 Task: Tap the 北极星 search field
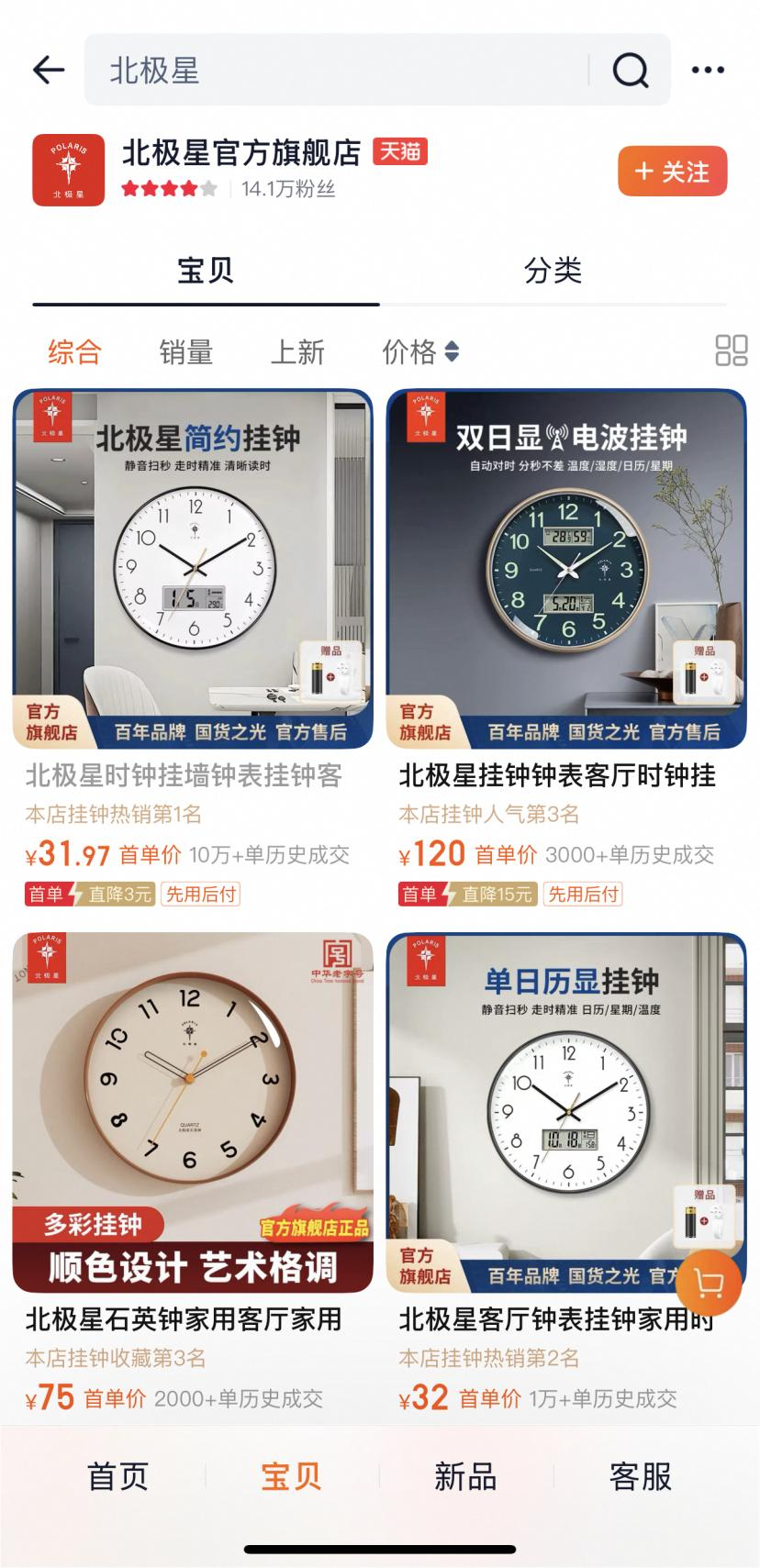pyautogui.click(x=336, y=70)
